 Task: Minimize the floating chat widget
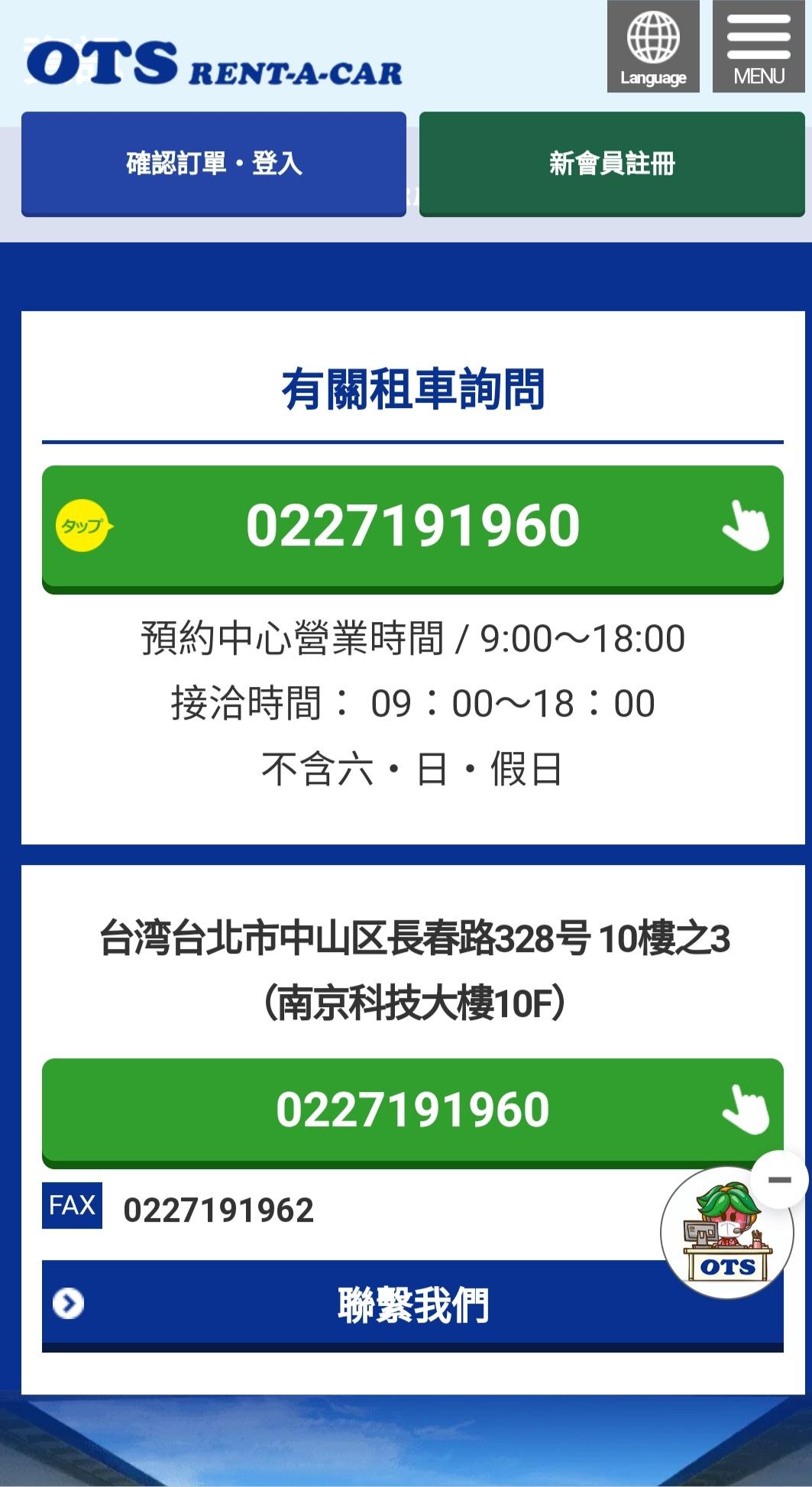[779, 1180]
